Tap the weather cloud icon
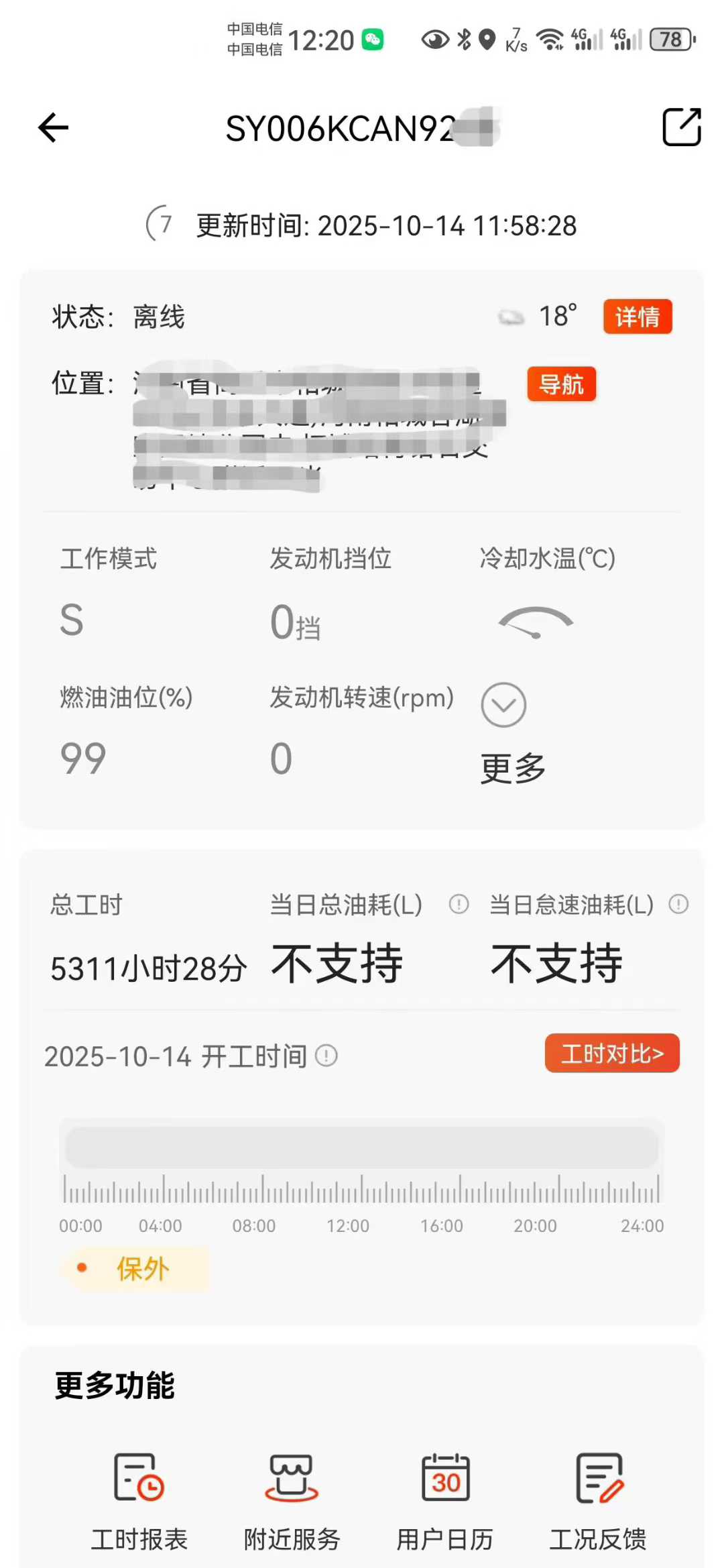The image size is (724, 1568). pyautogui.click(x=511, y=316)
